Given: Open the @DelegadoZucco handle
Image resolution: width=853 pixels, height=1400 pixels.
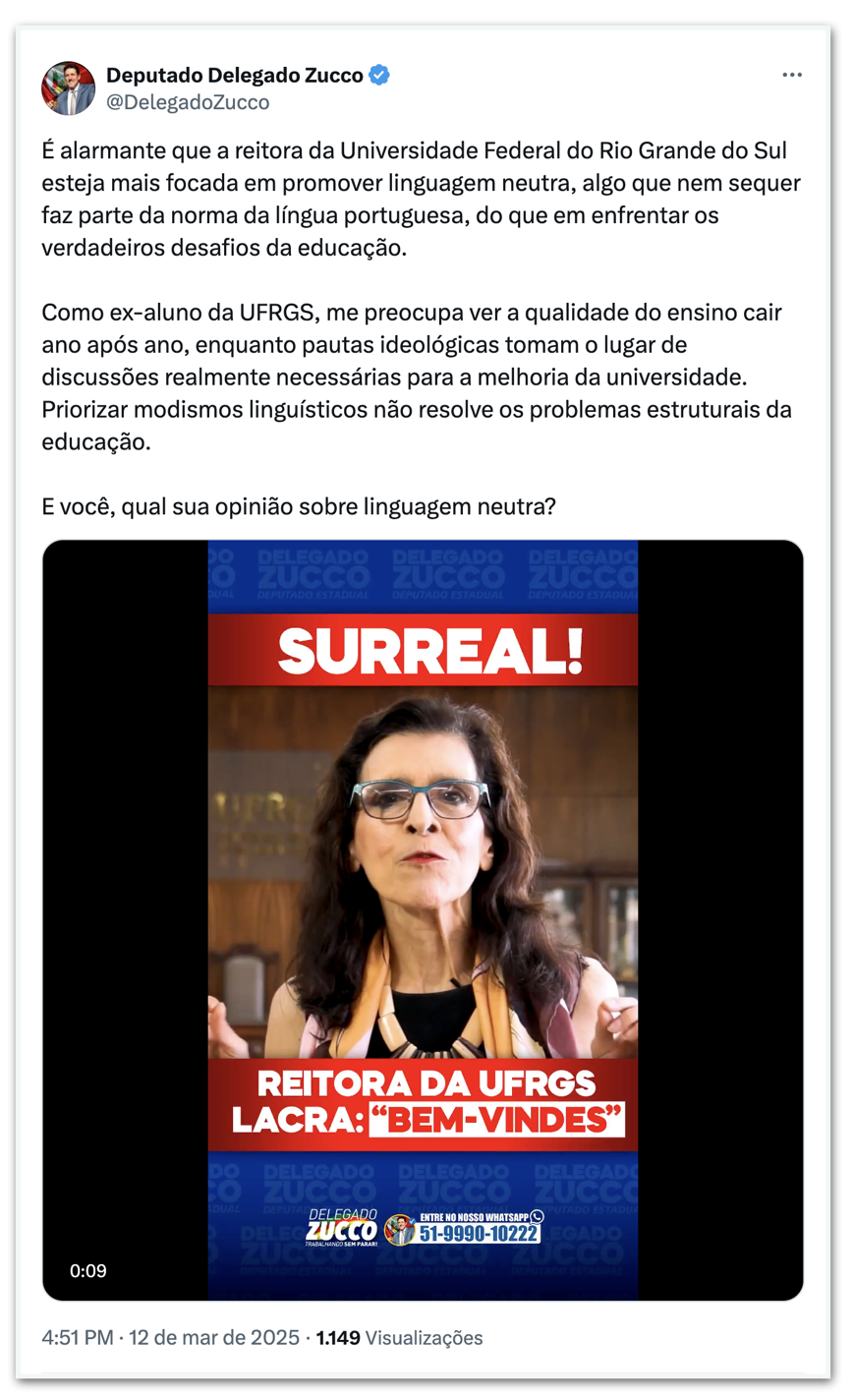Looking at the screenshot, I should click(187, 102).
